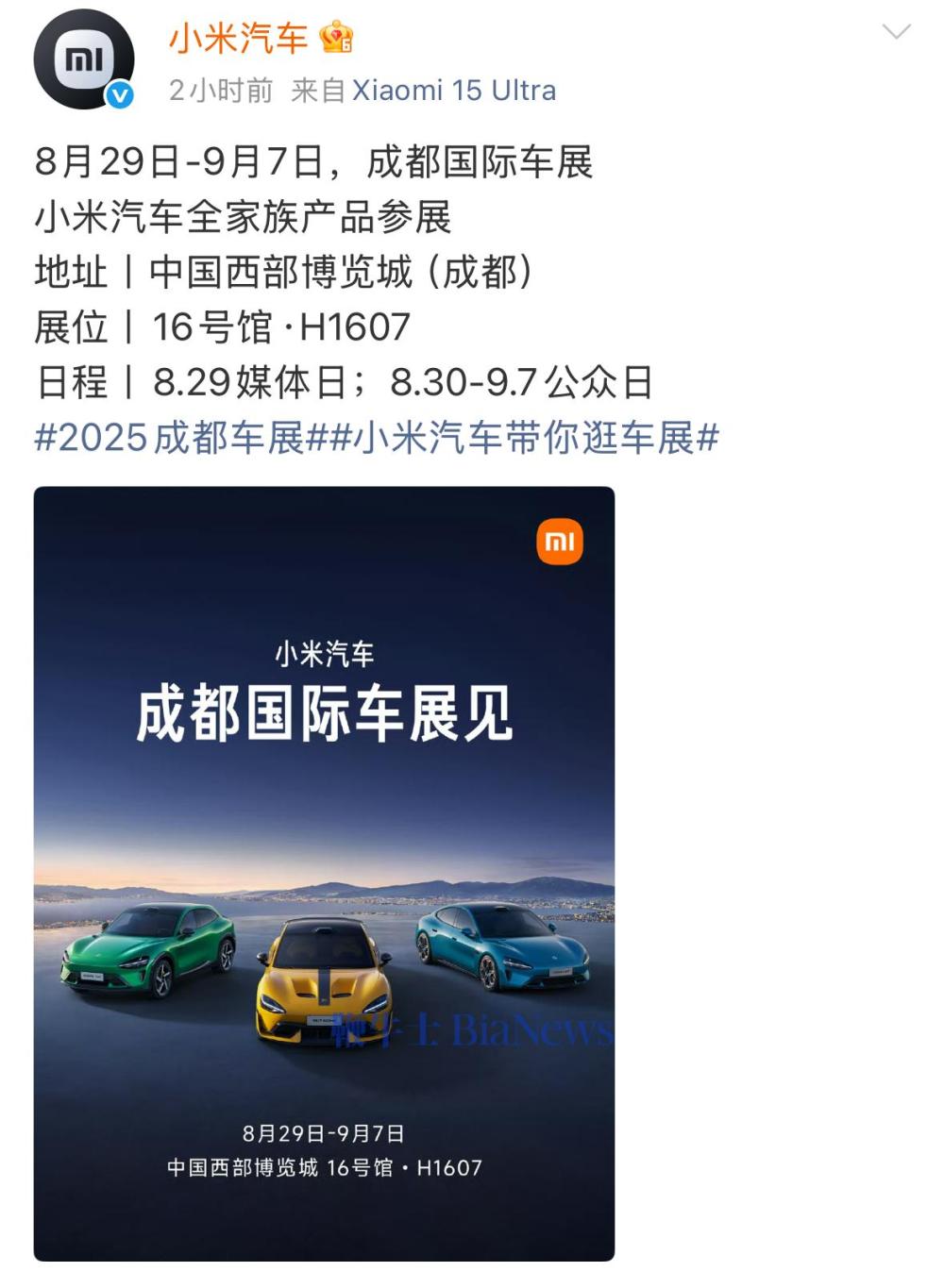
Task: View the 成都国际车展见 poster image
Action: (x=324, y=873)
